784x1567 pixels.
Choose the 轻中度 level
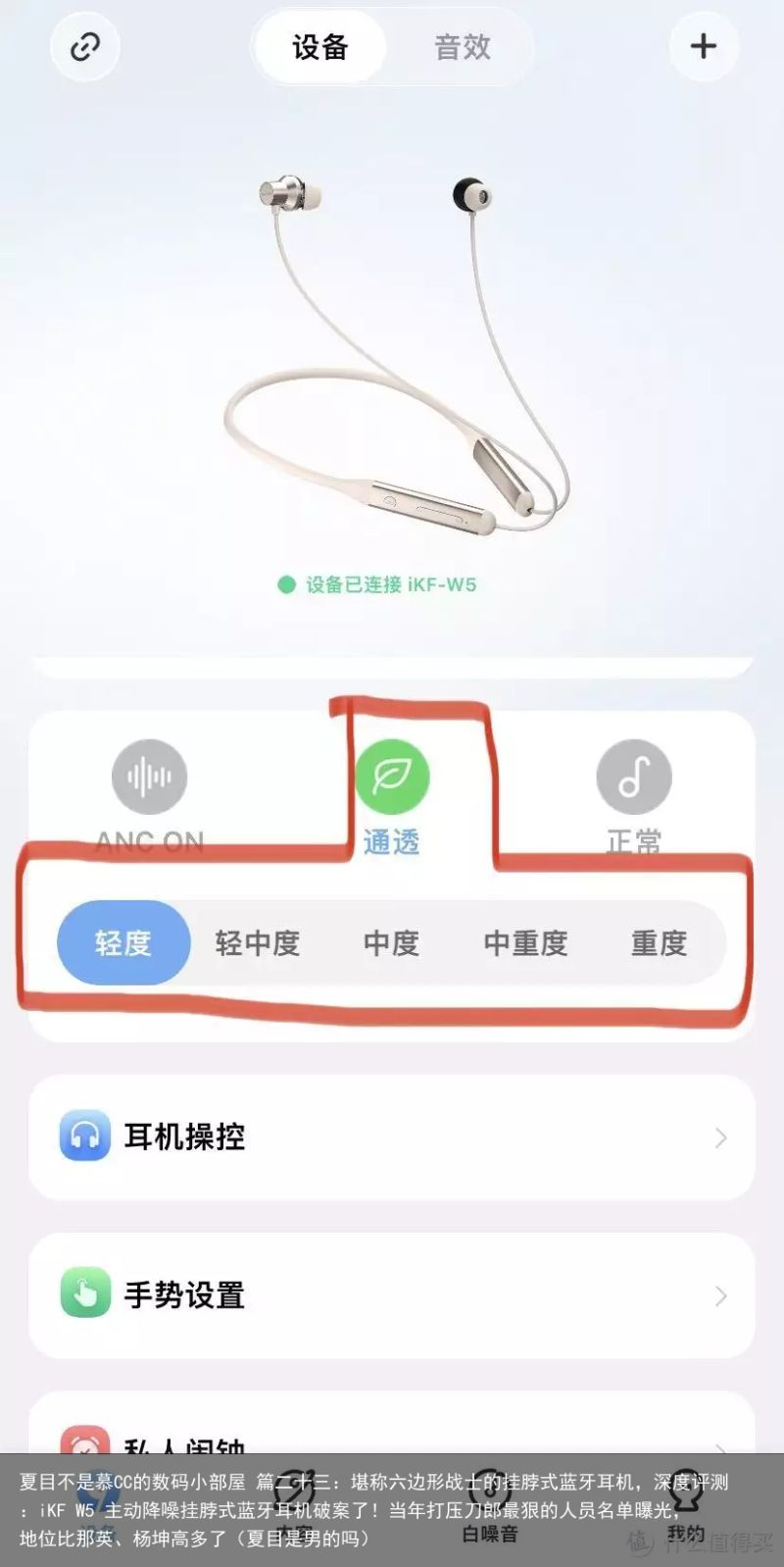coord(258,943)
